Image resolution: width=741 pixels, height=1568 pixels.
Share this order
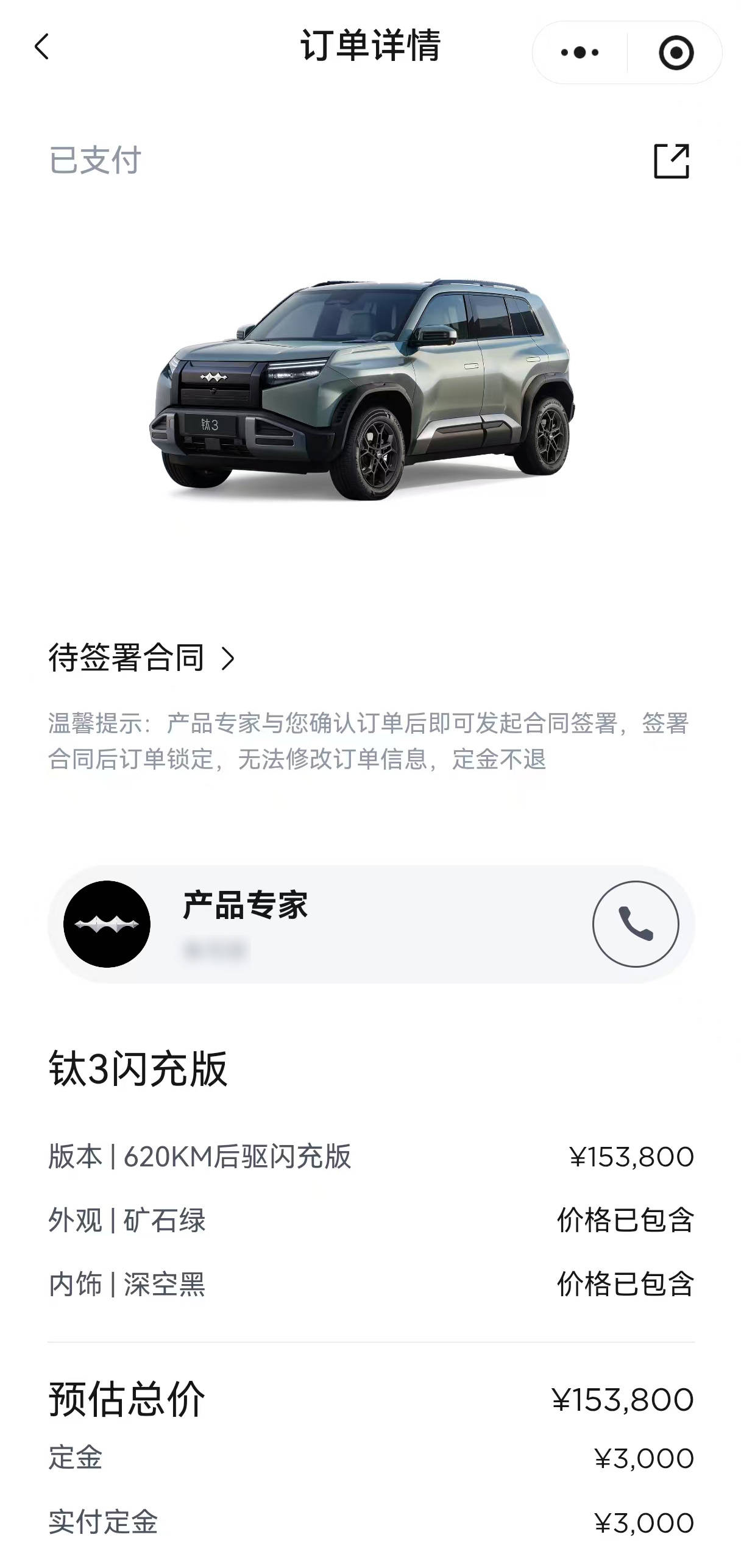tap(671, 161)
